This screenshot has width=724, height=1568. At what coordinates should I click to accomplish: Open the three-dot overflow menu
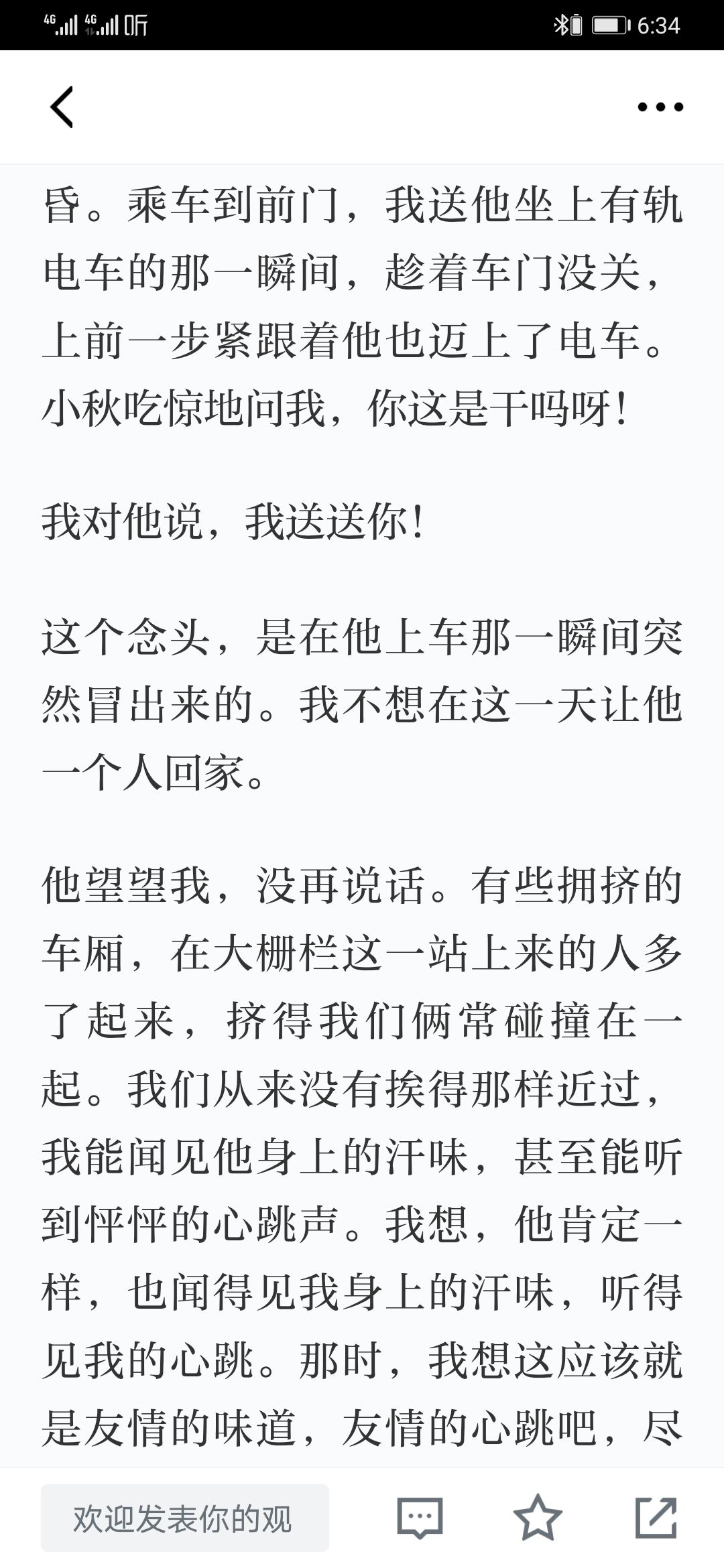pyautogui.click(x=660, y=107)
